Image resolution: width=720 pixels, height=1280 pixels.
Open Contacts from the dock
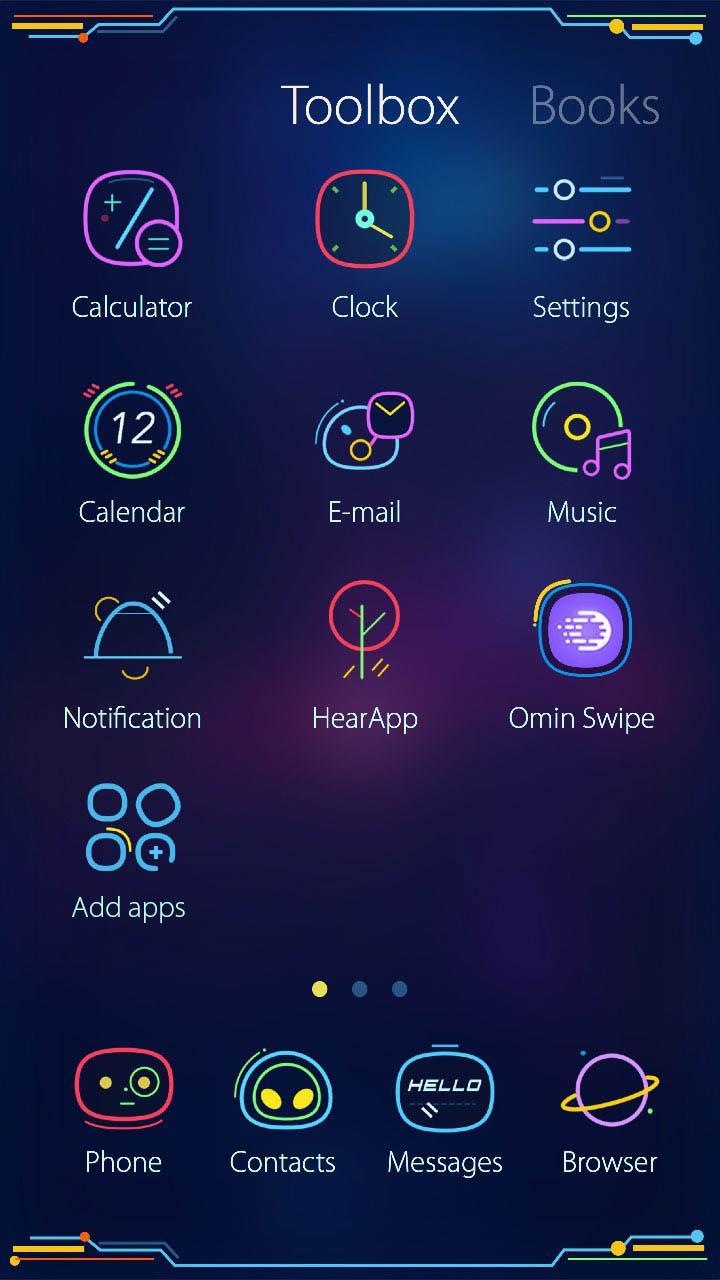click(283, 1090)
